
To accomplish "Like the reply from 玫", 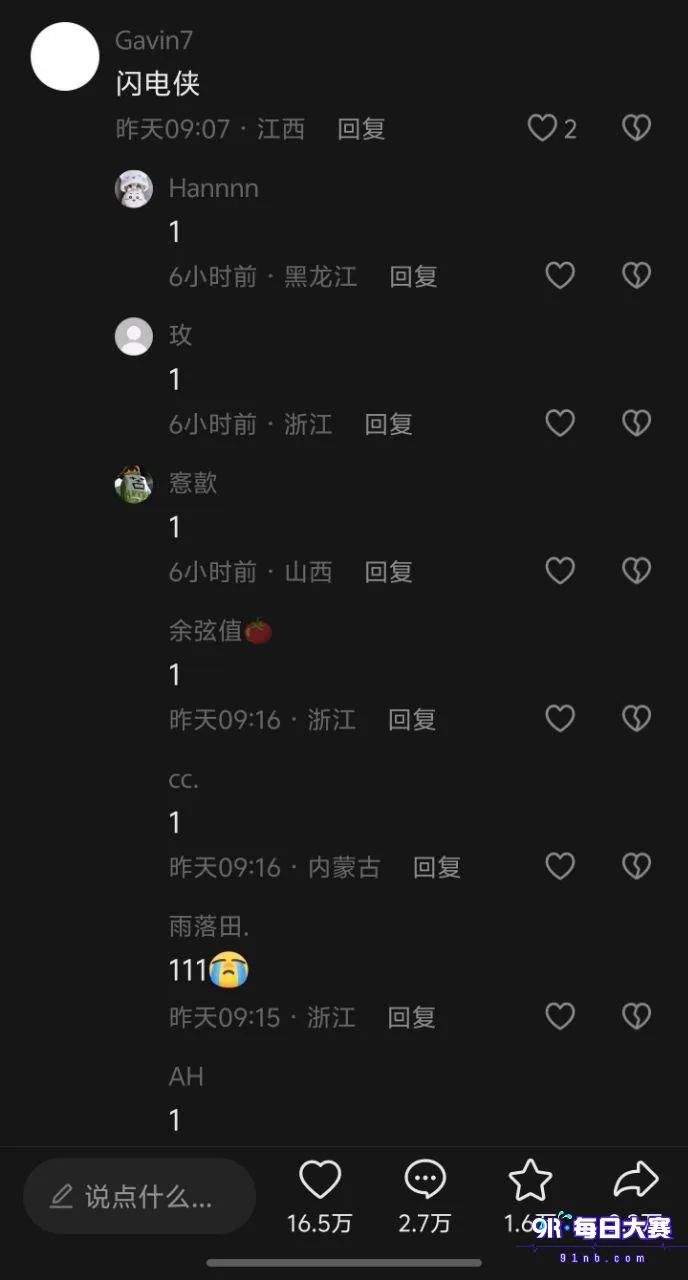I will click(x=559, y=424).
